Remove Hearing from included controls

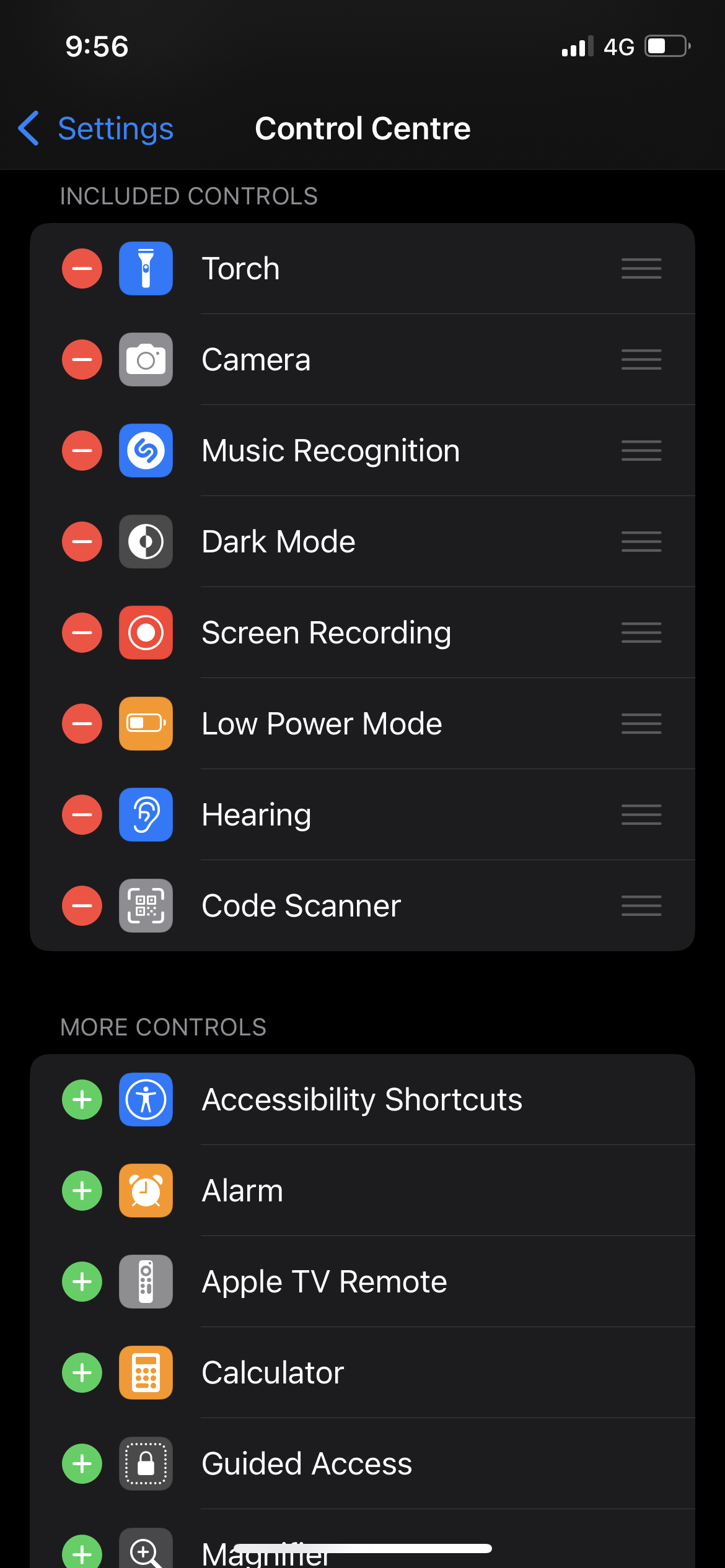point(82,815)
